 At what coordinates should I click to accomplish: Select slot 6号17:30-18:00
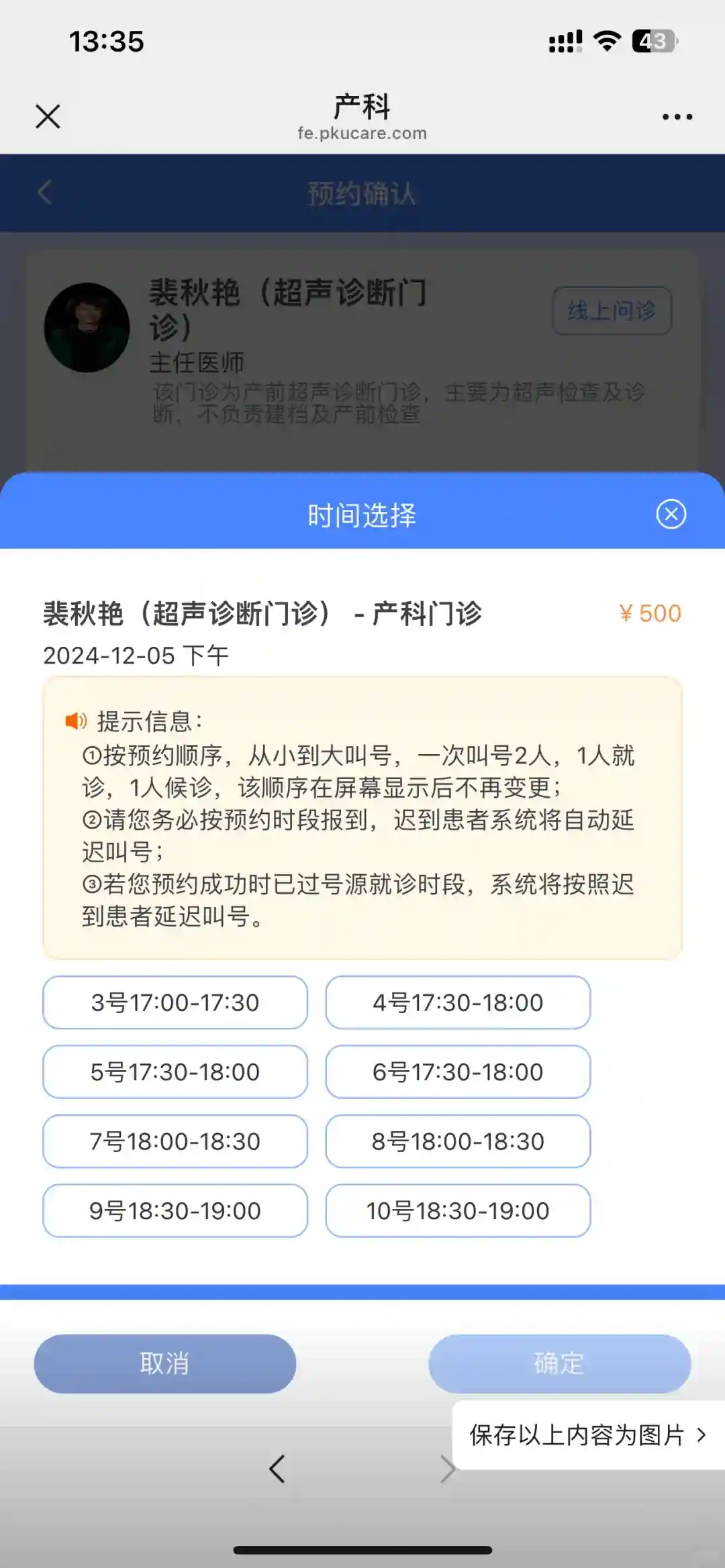[x=458, y=1072]
